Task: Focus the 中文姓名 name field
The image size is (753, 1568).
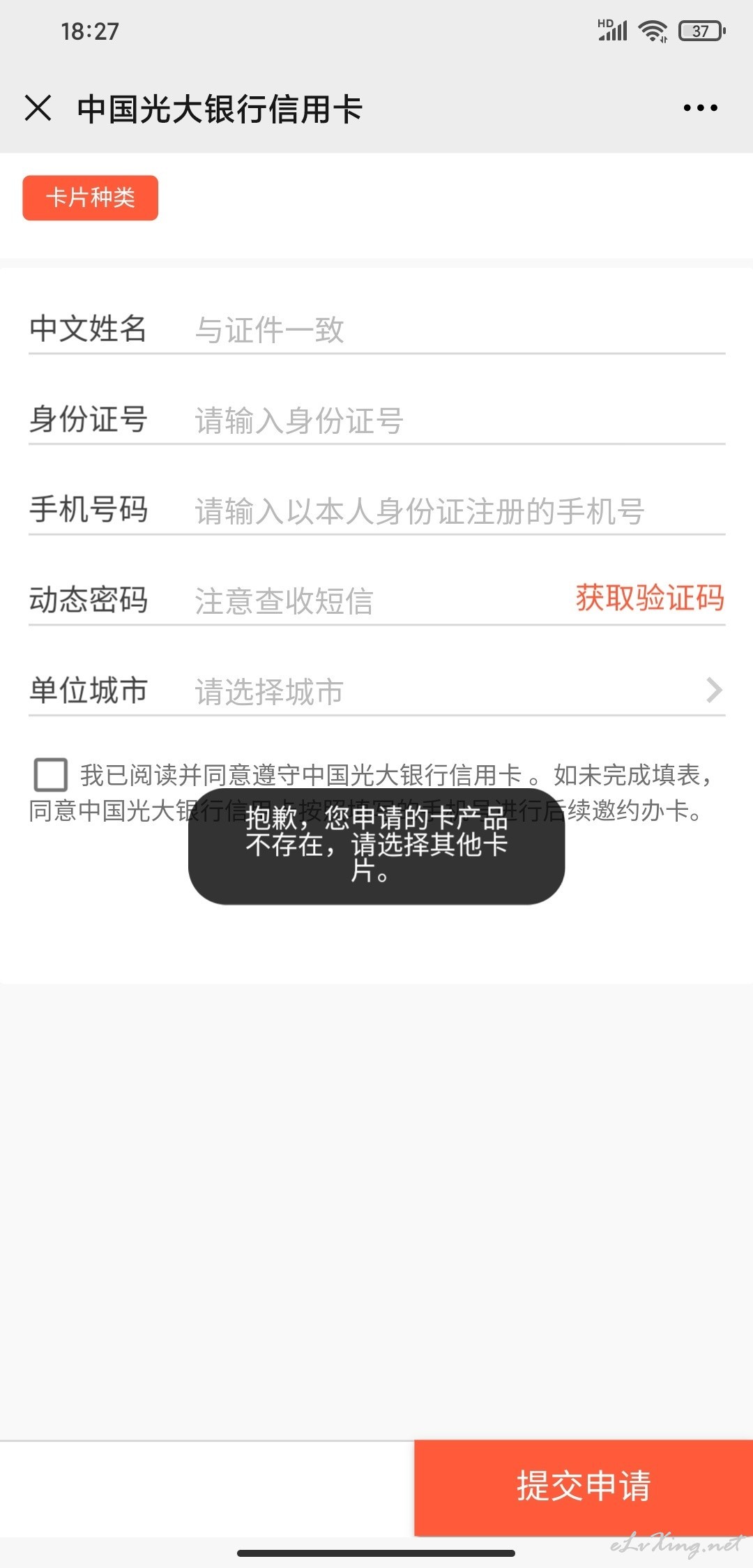Action: click(459, 330)
